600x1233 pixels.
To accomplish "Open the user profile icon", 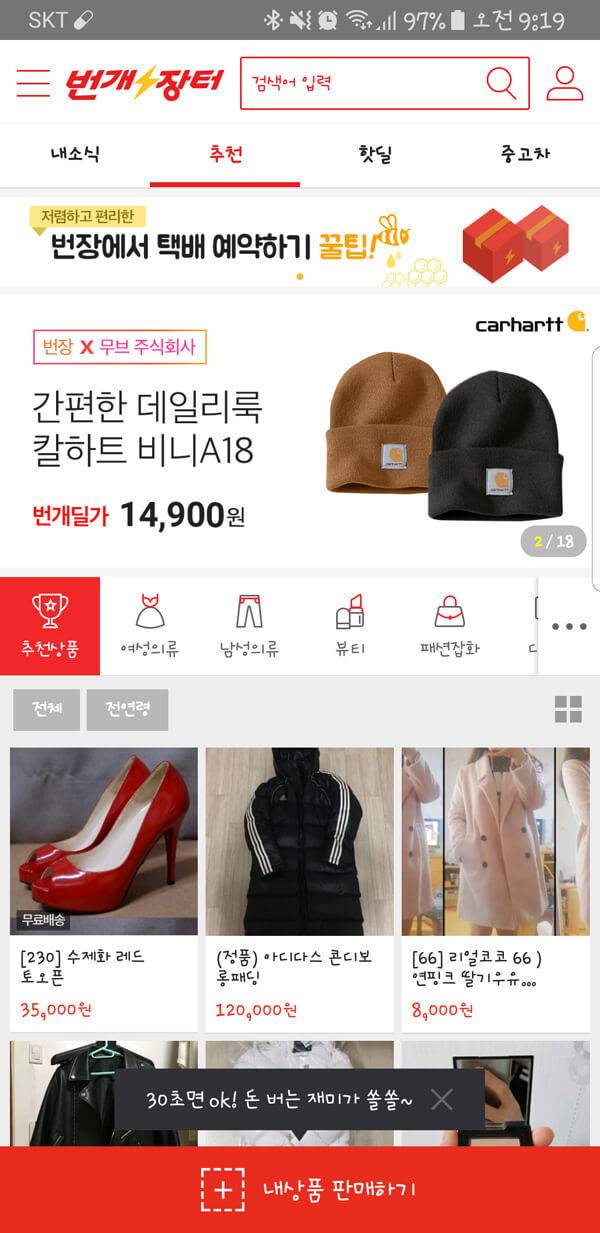I will click(565, 82).
